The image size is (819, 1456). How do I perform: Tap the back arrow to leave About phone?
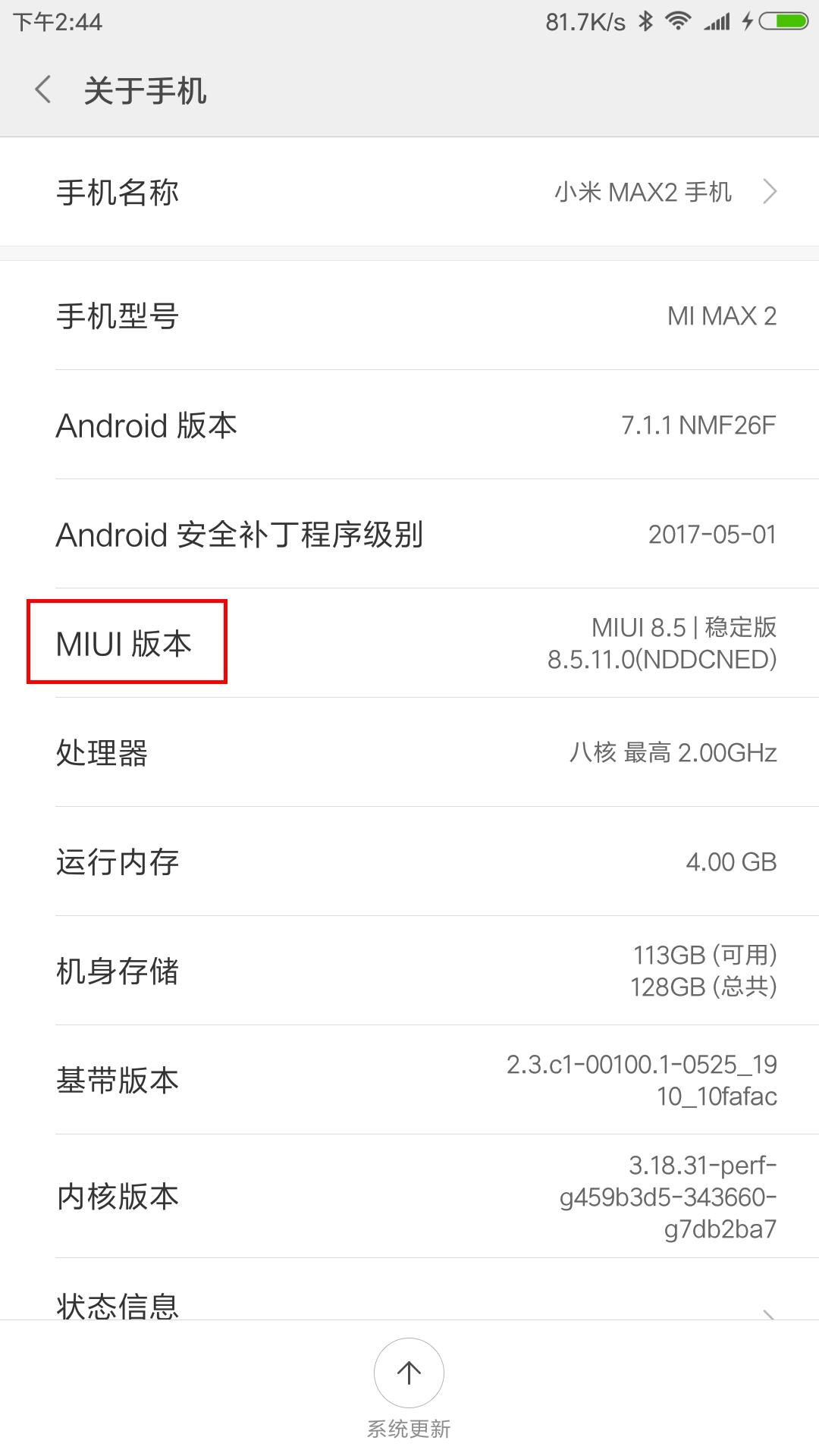coord(42,89)
